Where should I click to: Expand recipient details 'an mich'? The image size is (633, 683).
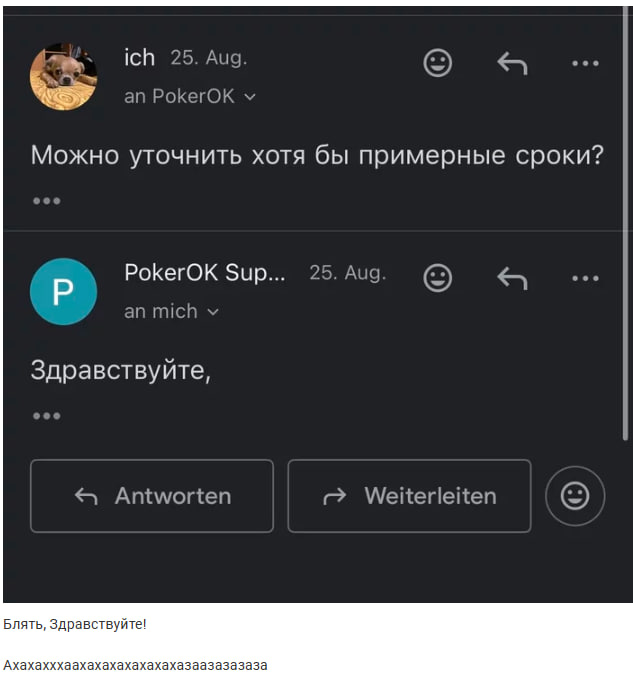(x=171, y=311)
